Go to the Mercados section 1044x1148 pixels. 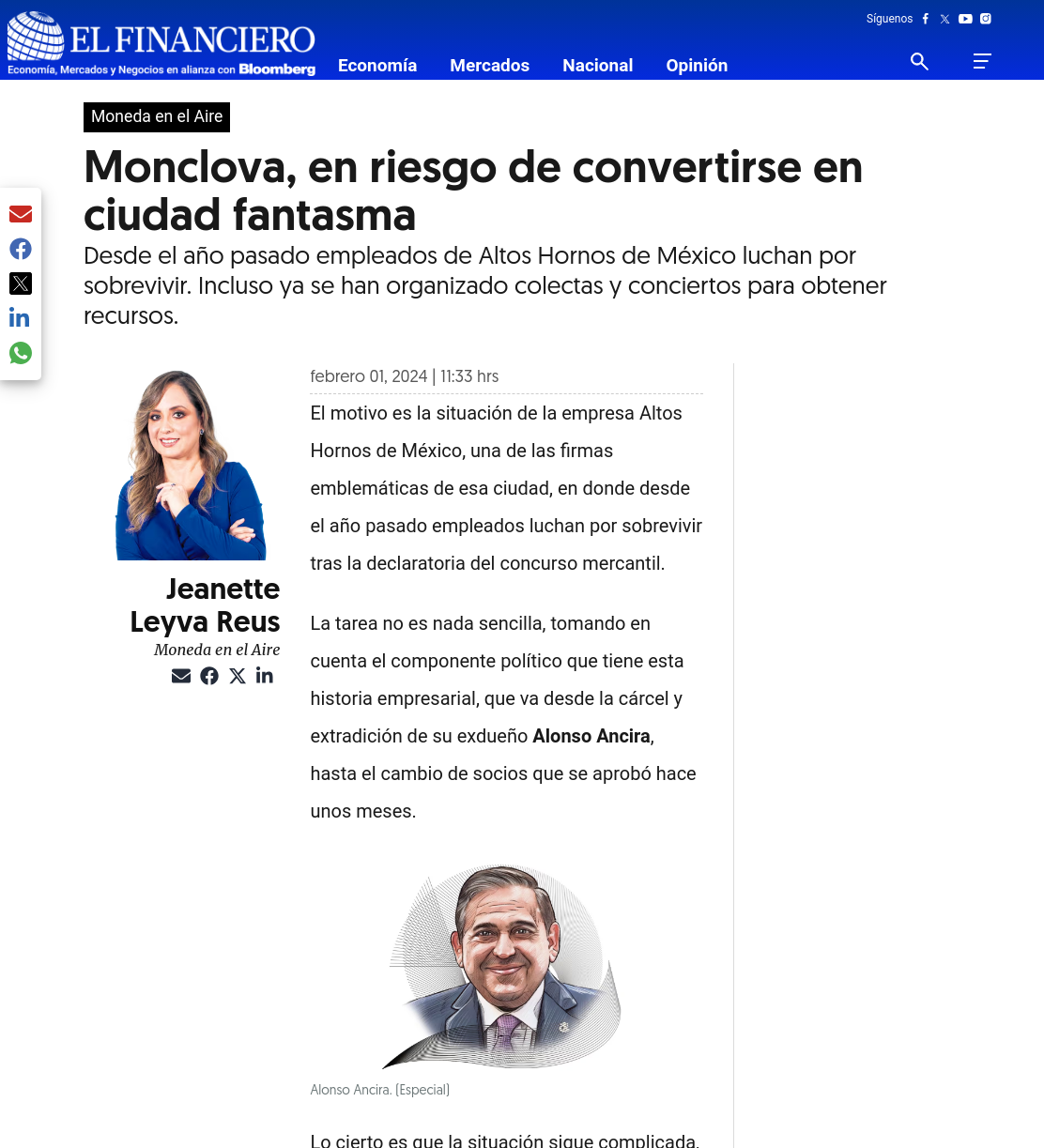tap(489, 66)
